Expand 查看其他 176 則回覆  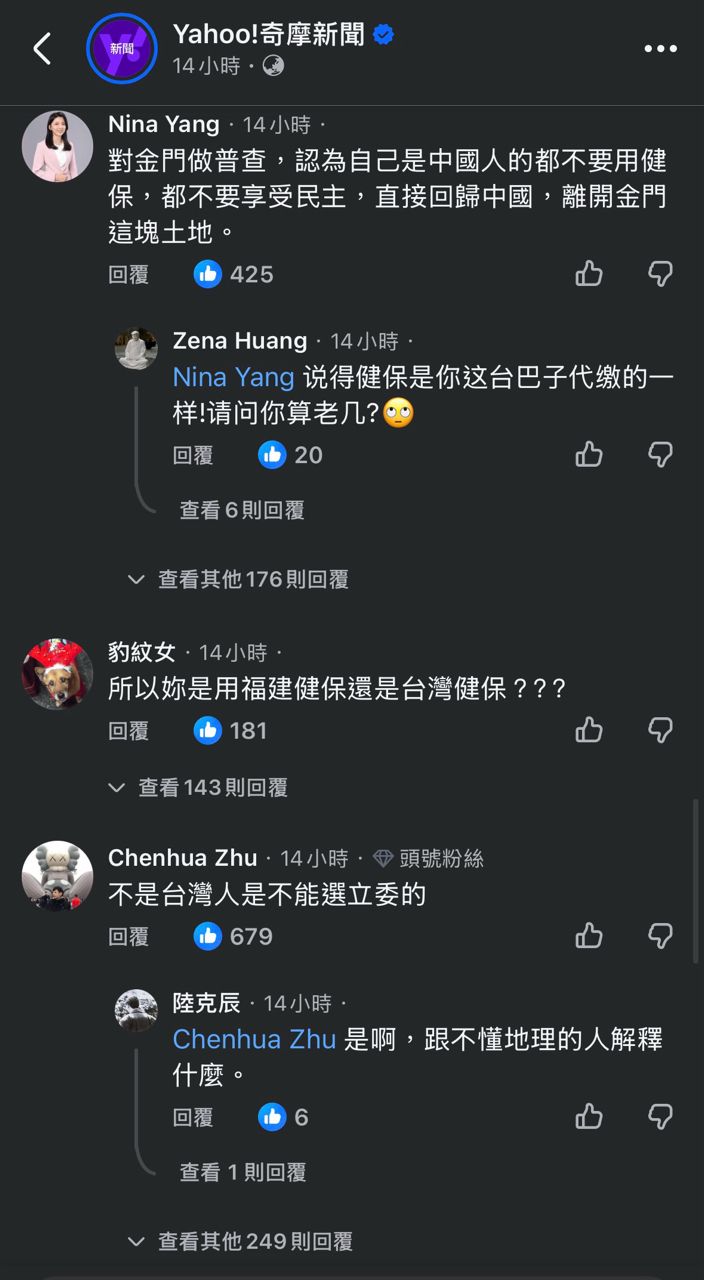[252, 579]
